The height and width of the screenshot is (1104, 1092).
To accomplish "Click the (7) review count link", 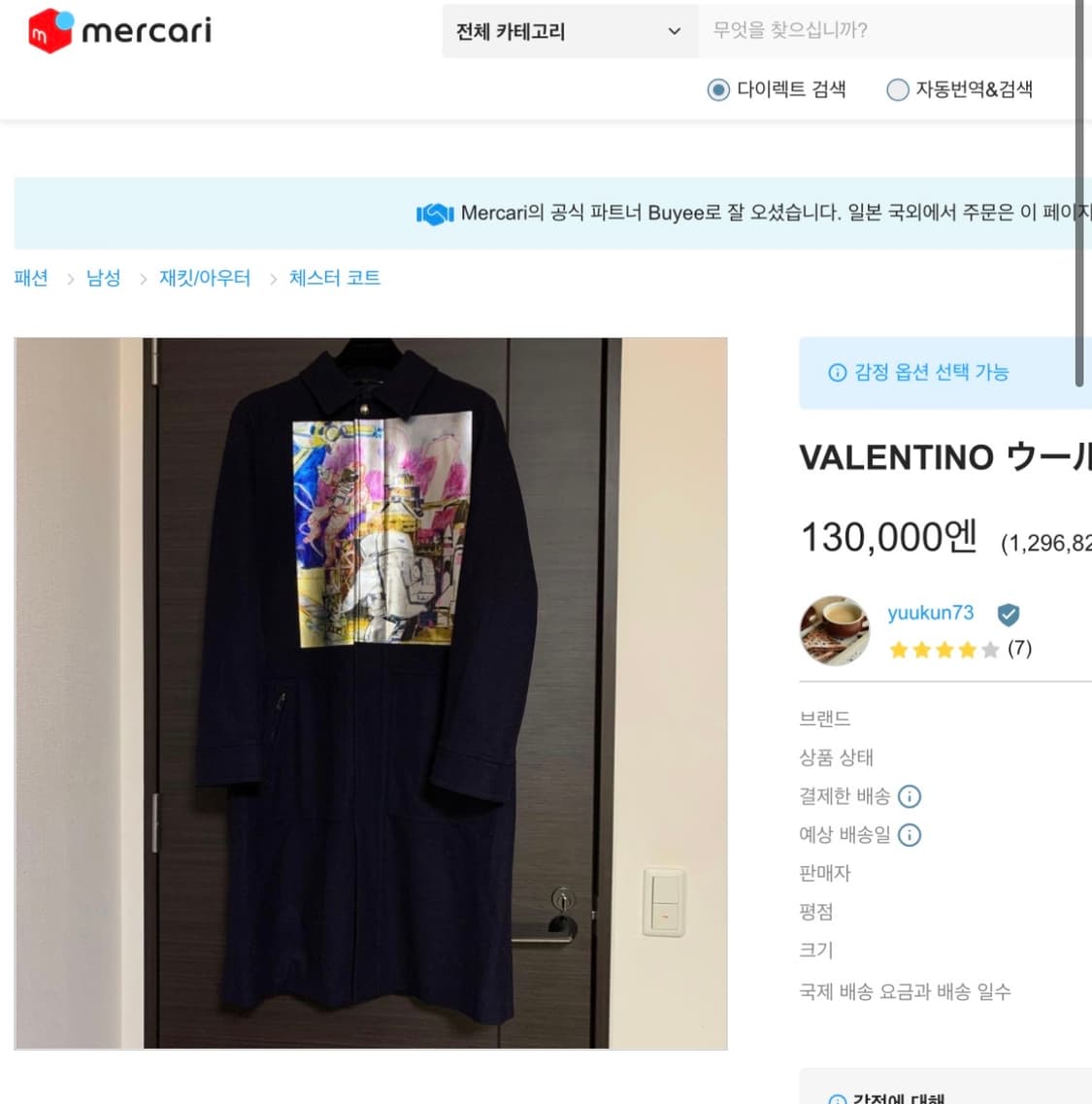I will (1016, 649).
